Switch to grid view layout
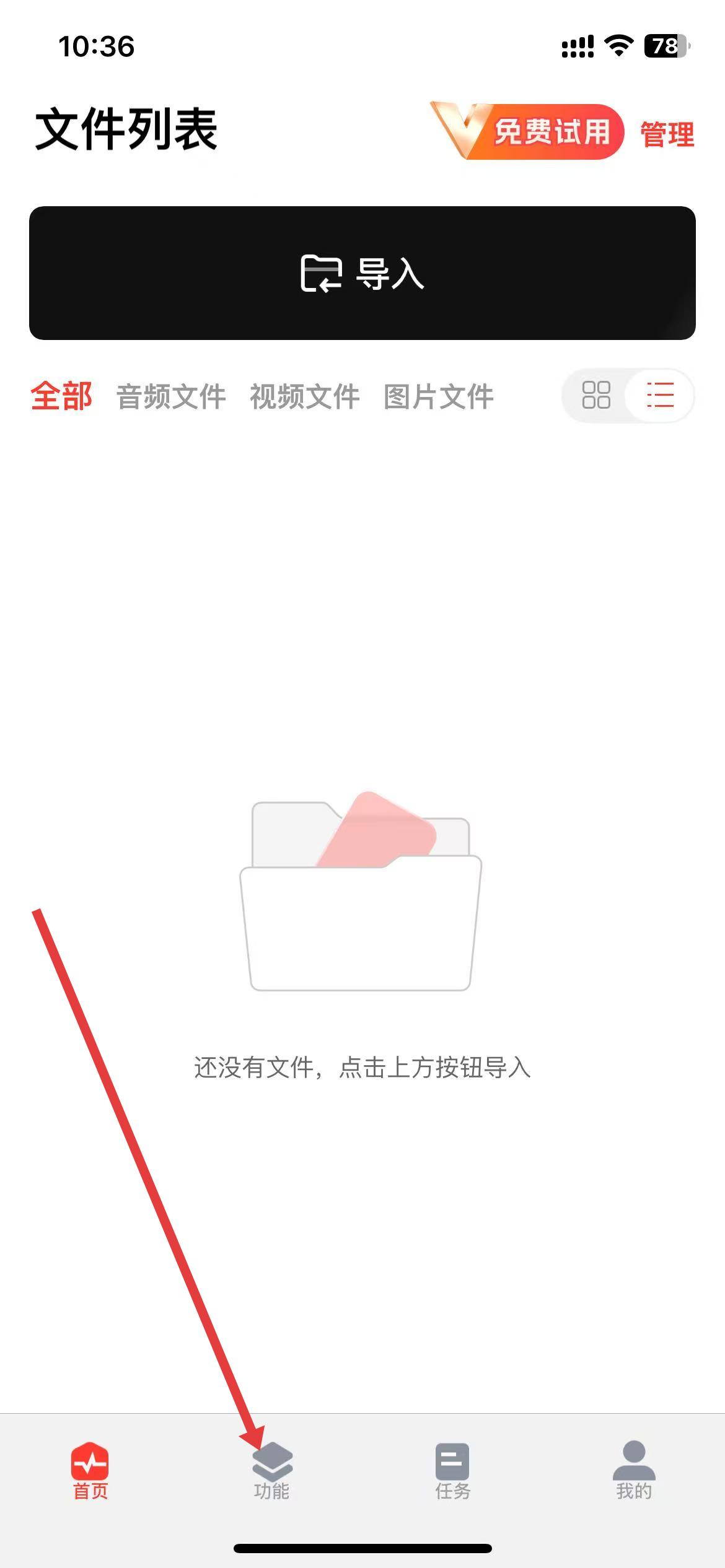This screenshot has width=725, height=1568. pyautogui.click(x=596, y=395)
